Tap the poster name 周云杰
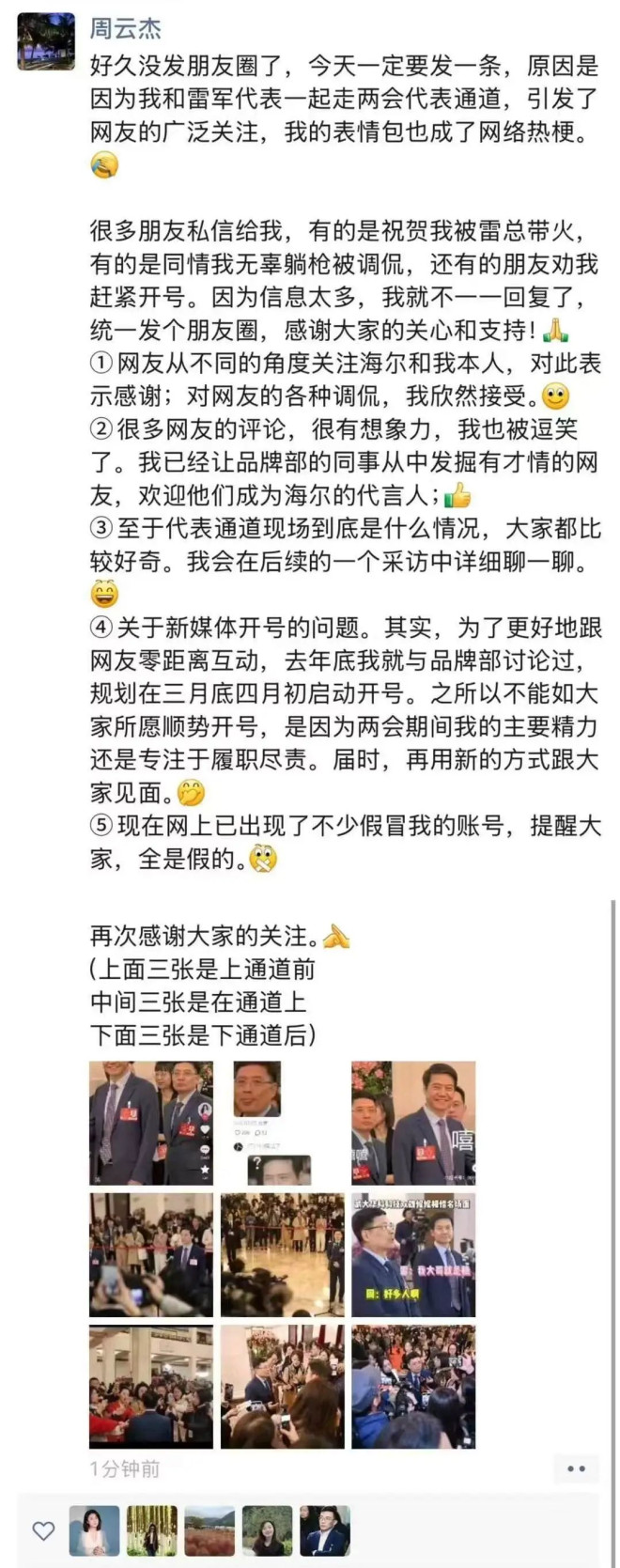This screenshot has width=620, height=1568. (x=125, y=29)
